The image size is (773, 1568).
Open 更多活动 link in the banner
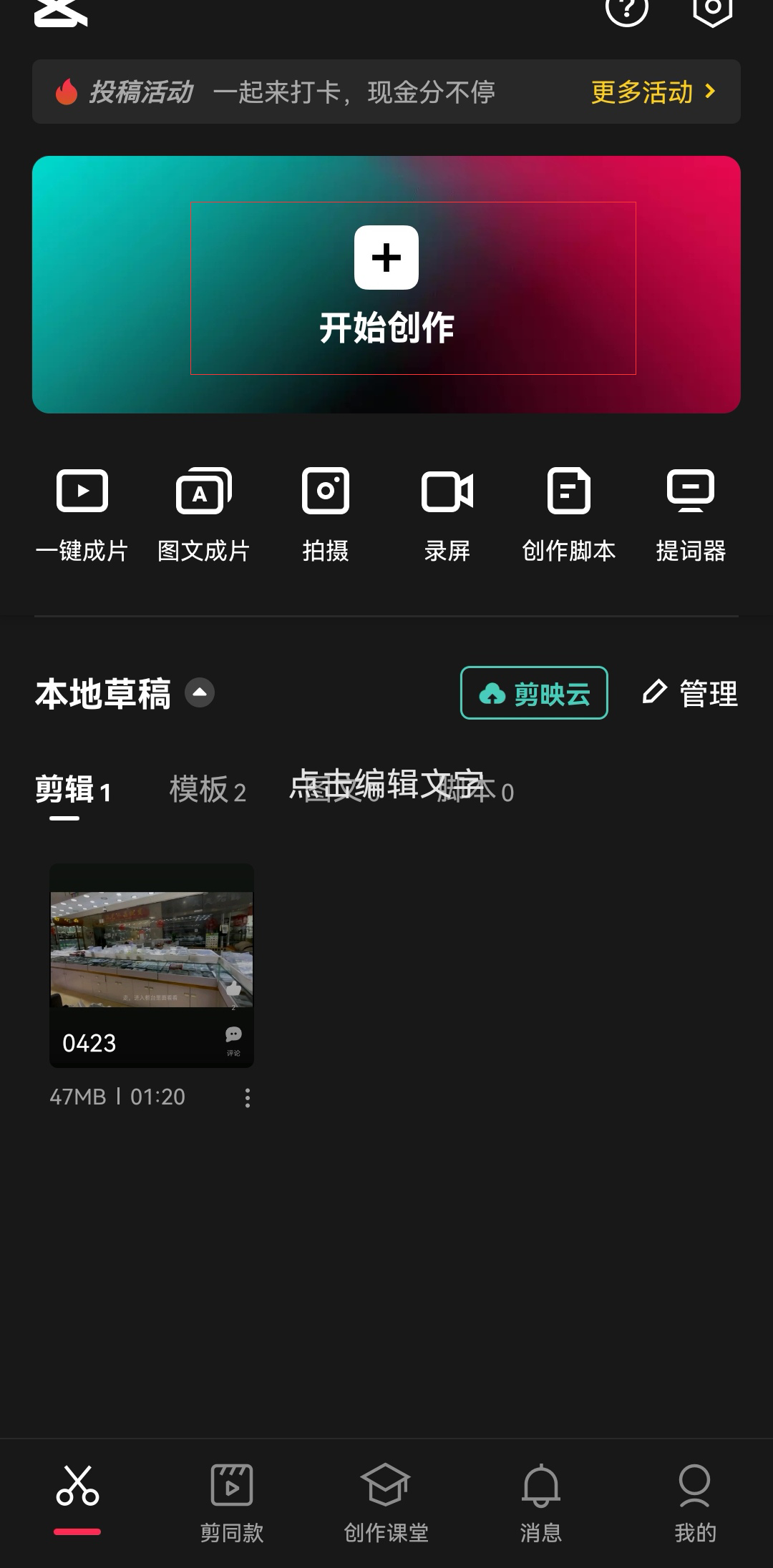coord(653,92)
